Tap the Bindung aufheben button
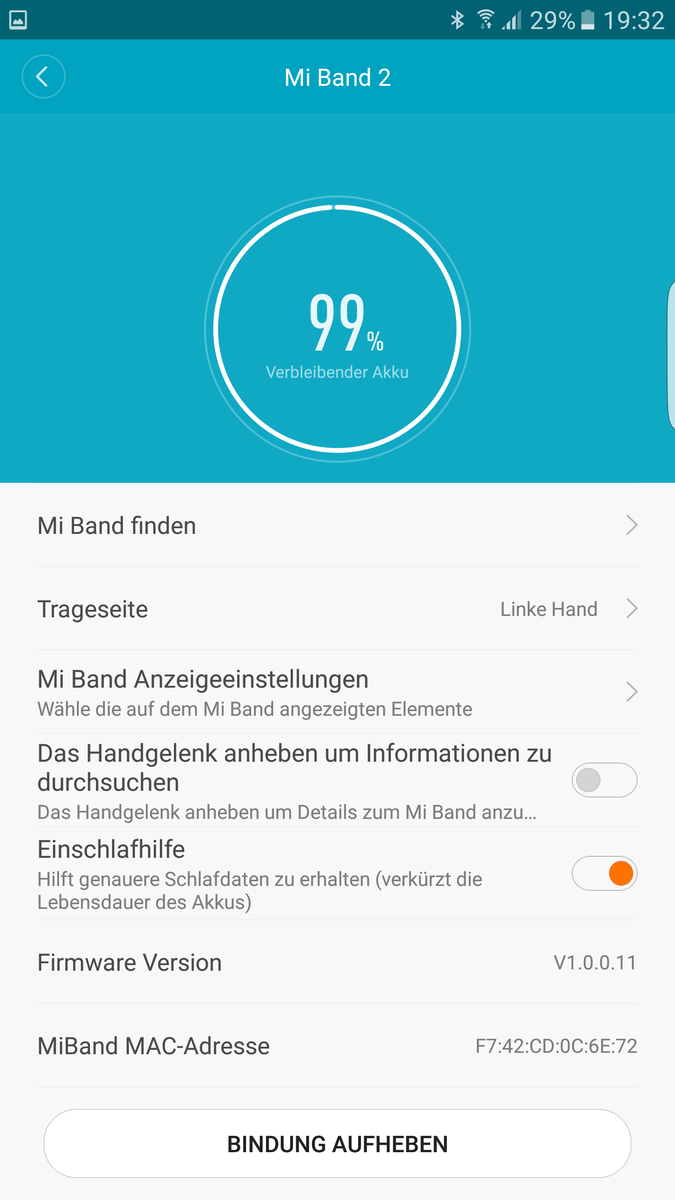The width and height of the screenshot is (675, 1200). [x=337, y=1144]
